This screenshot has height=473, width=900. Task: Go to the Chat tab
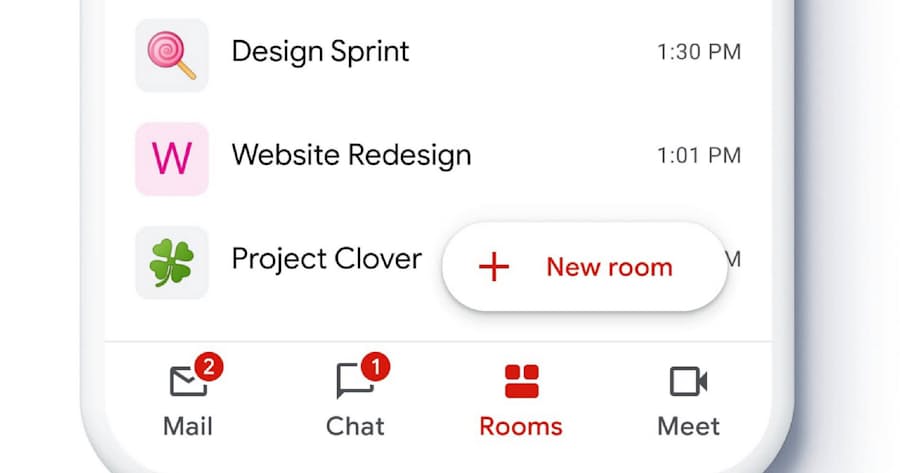[355, 400]
